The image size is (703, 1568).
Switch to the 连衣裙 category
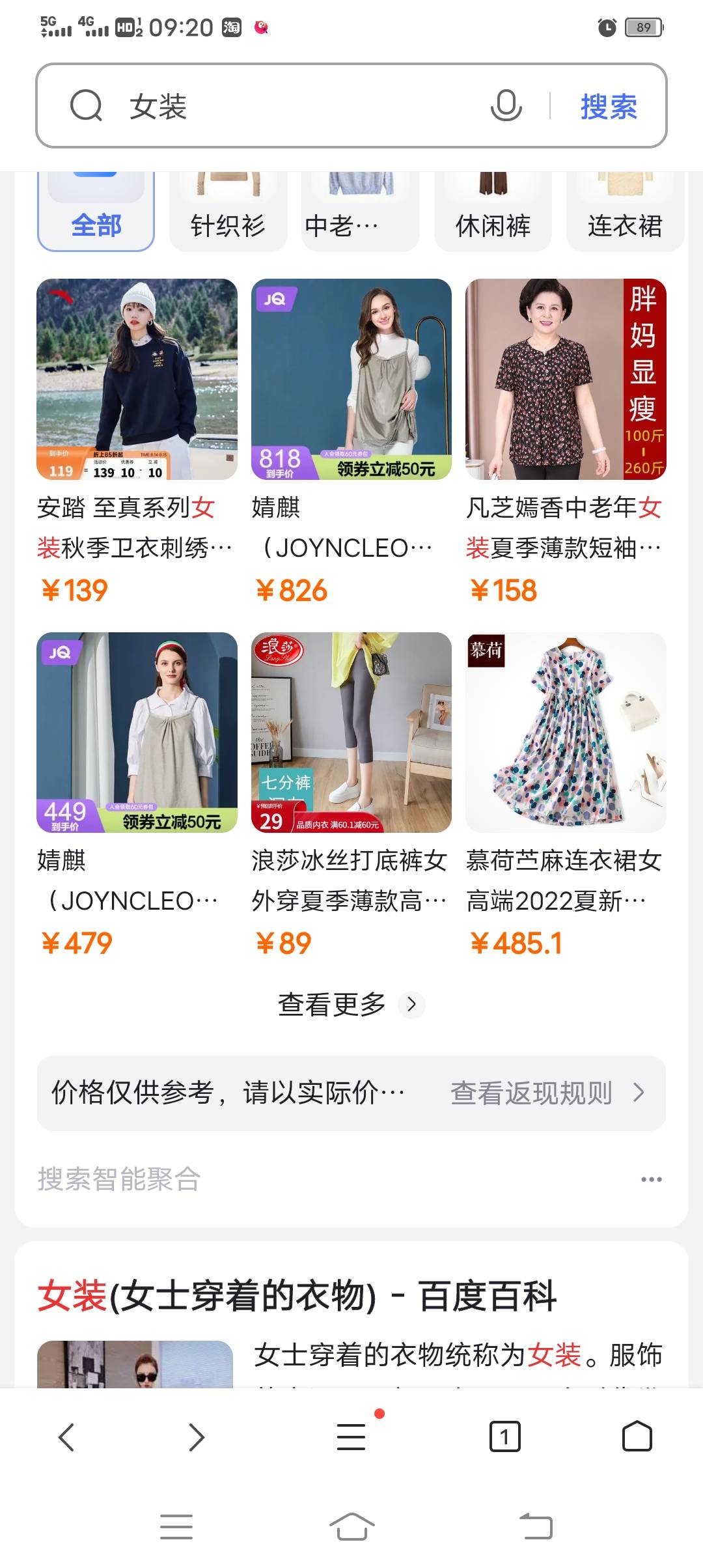click(624, 214)
